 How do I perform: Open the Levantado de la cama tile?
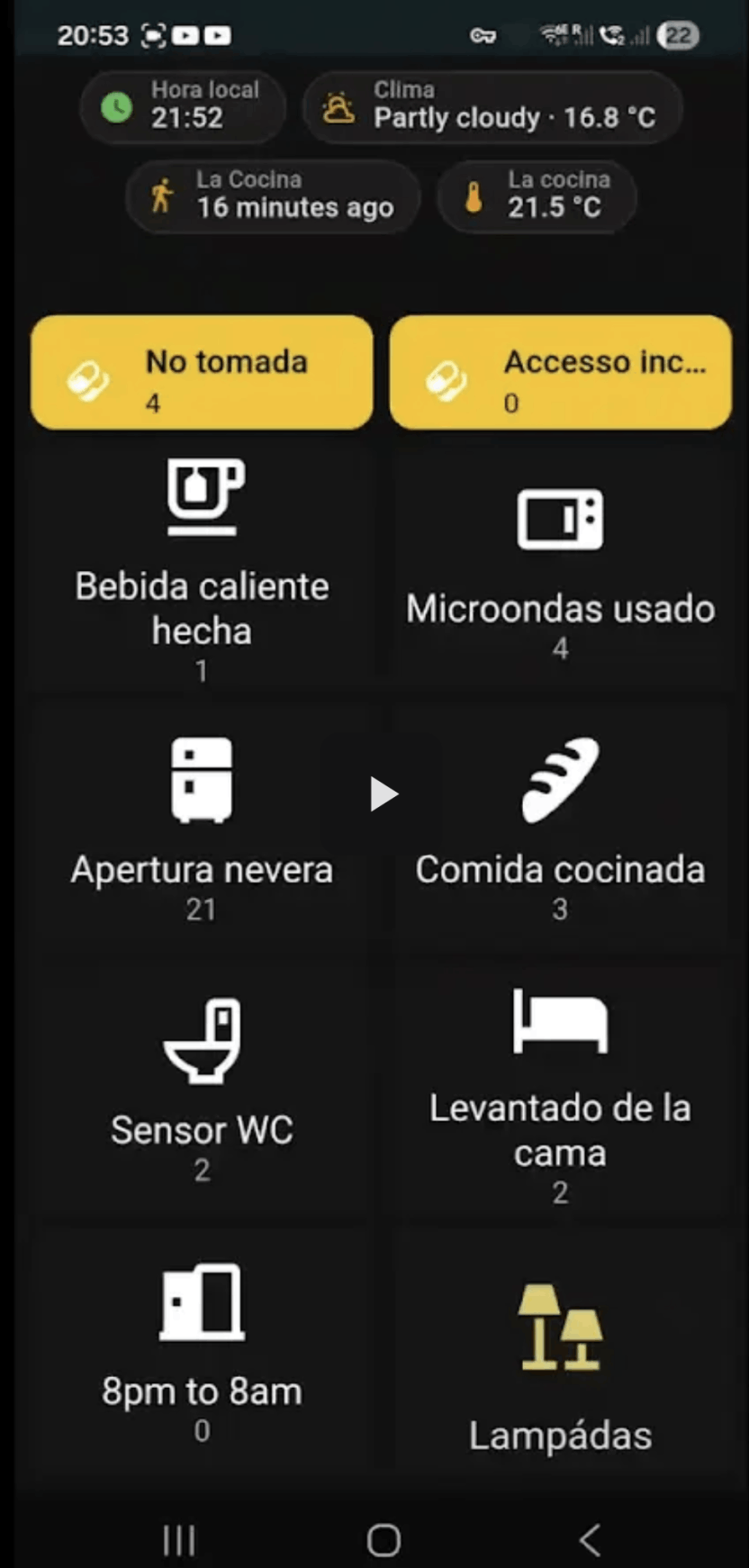coord(560,1094)
